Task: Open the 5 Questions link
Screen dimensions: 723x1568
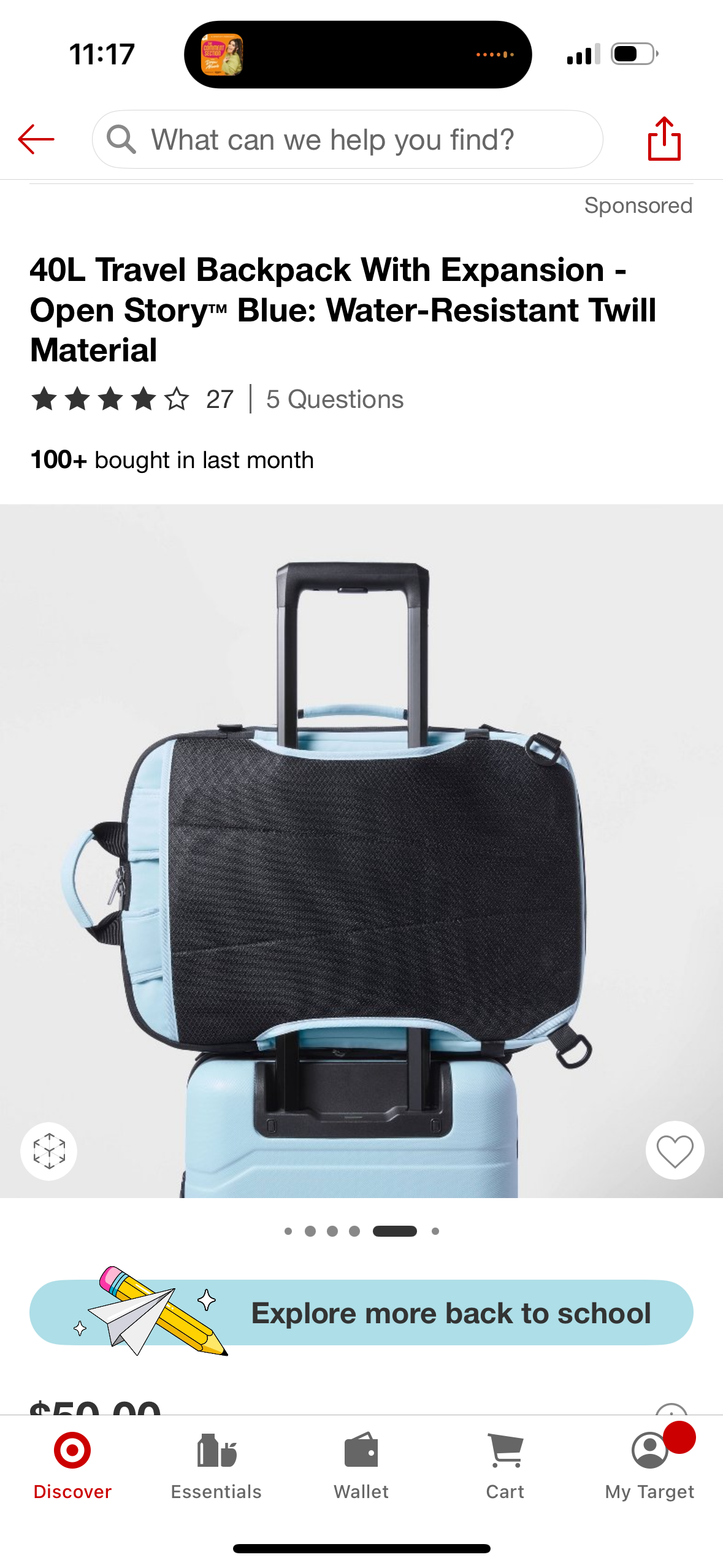Action: pos(335,399)
